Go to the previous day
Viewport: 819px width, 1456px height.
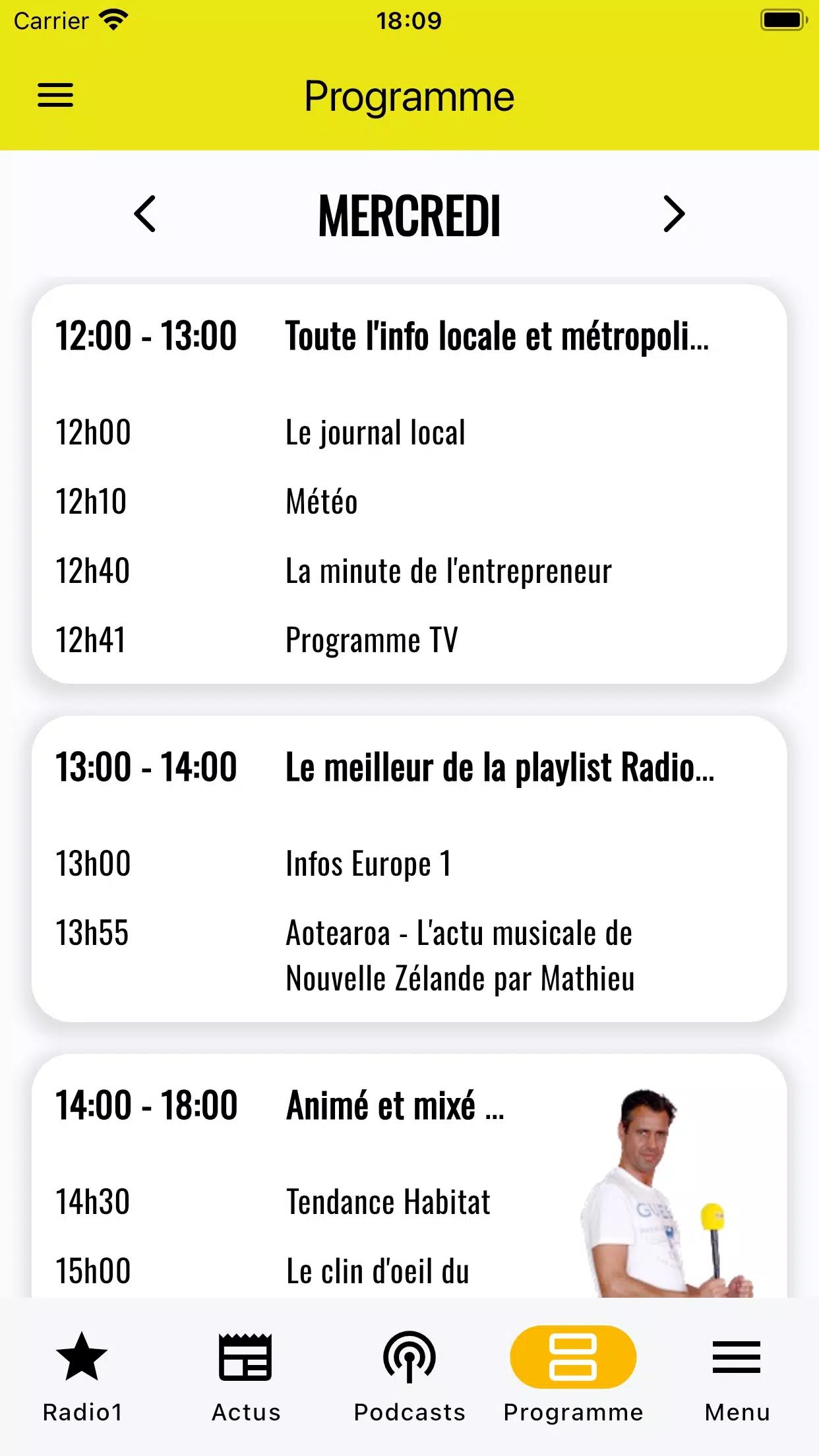(145, 214)
